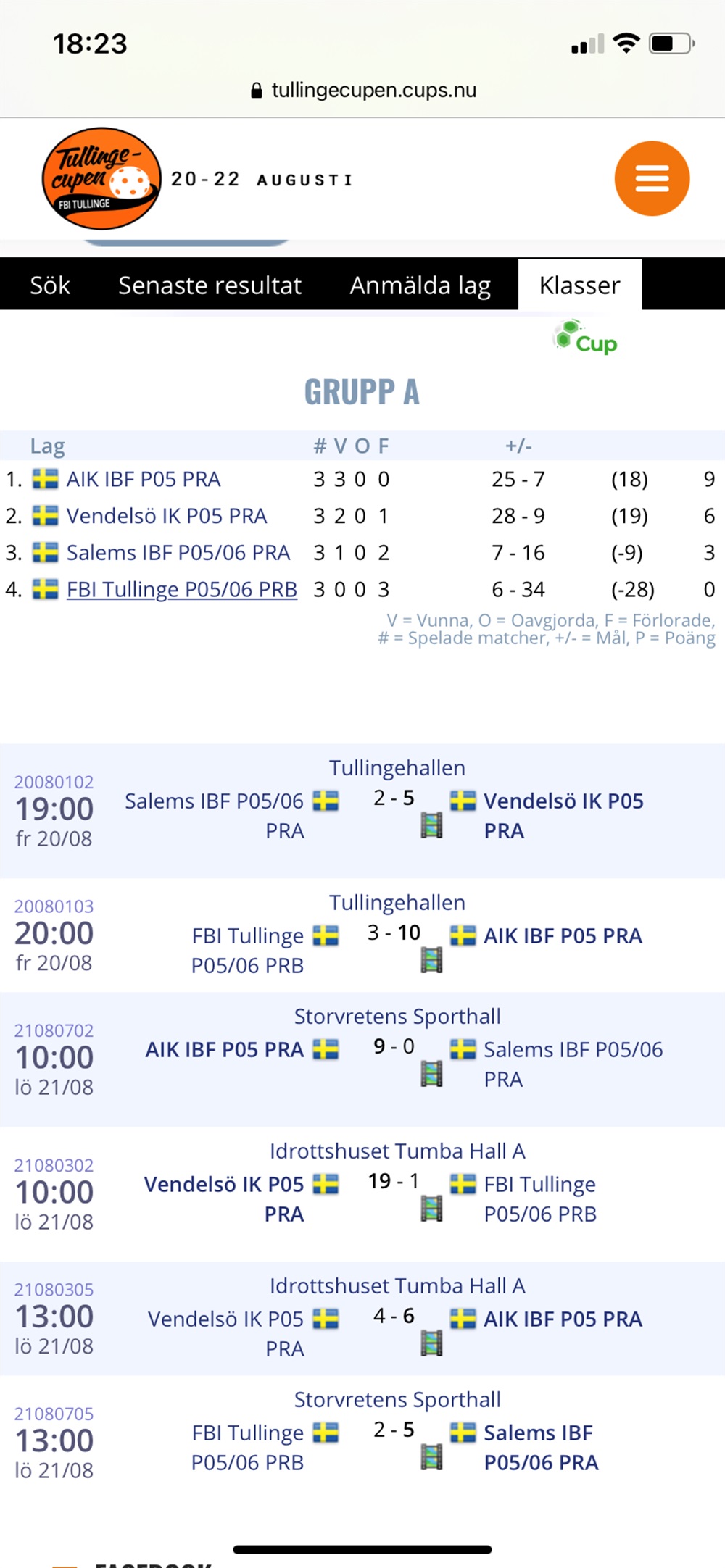725x1568 pixels.
Task: Switch to the Sök tab
Action: click(50, 285)
